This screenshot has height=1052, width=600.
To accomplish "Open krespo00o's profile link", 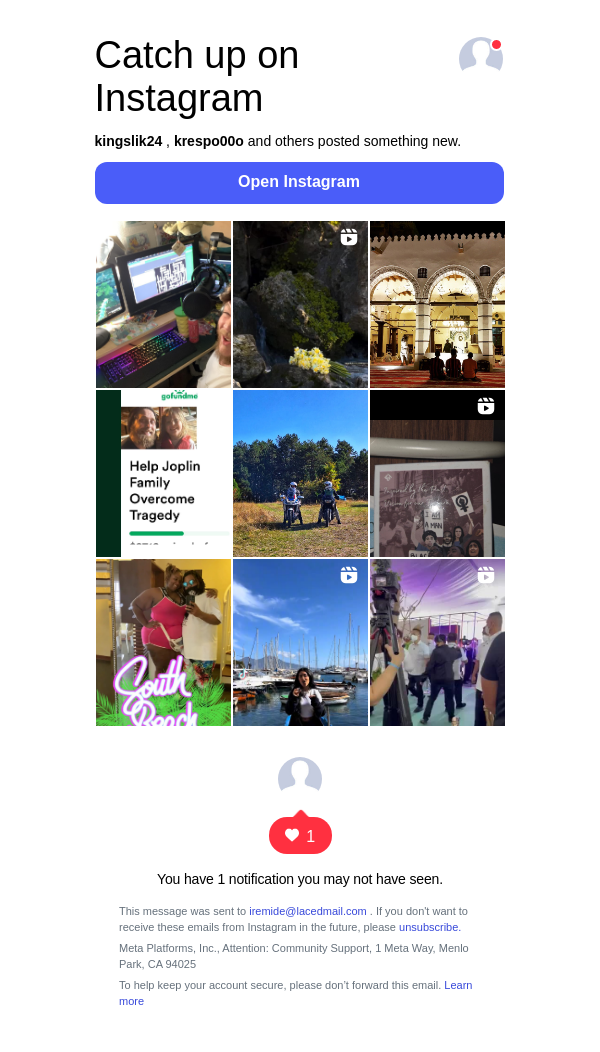I will [208, 141].
